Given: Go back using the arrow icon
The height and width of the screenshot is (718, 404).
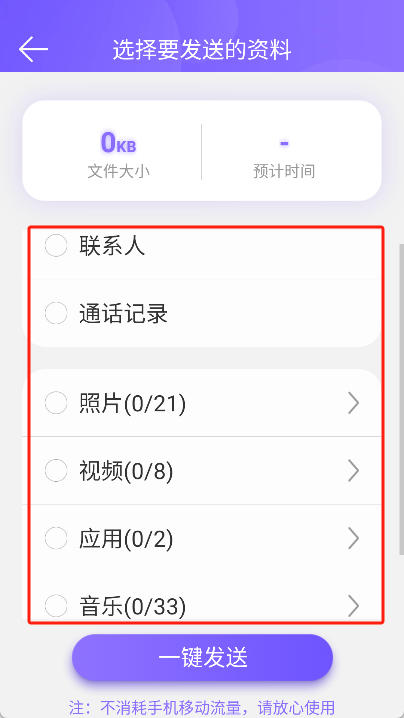Looking at the screenshot, I should click(x=33, y=49).
